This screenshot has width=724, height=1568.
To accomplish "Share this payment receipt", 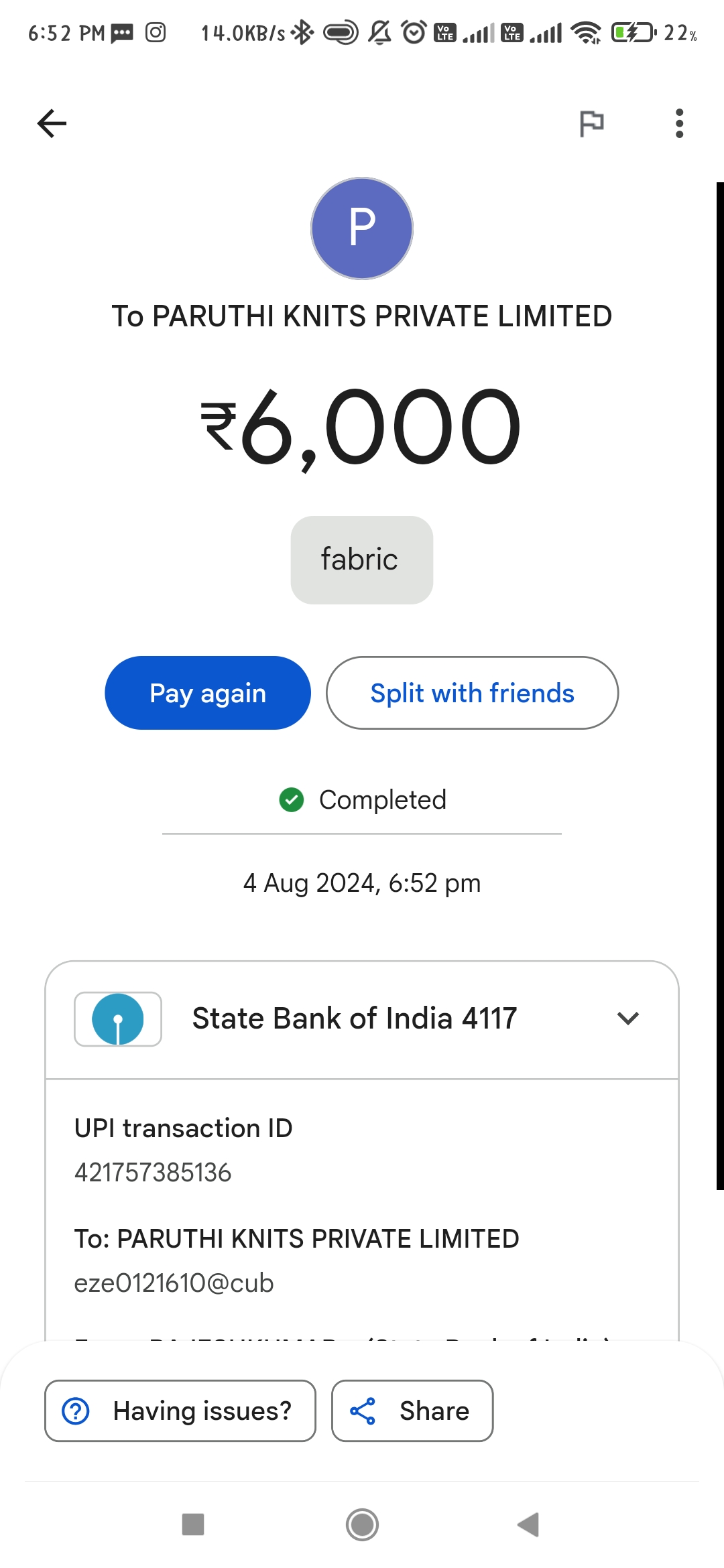I will 412,1411.
